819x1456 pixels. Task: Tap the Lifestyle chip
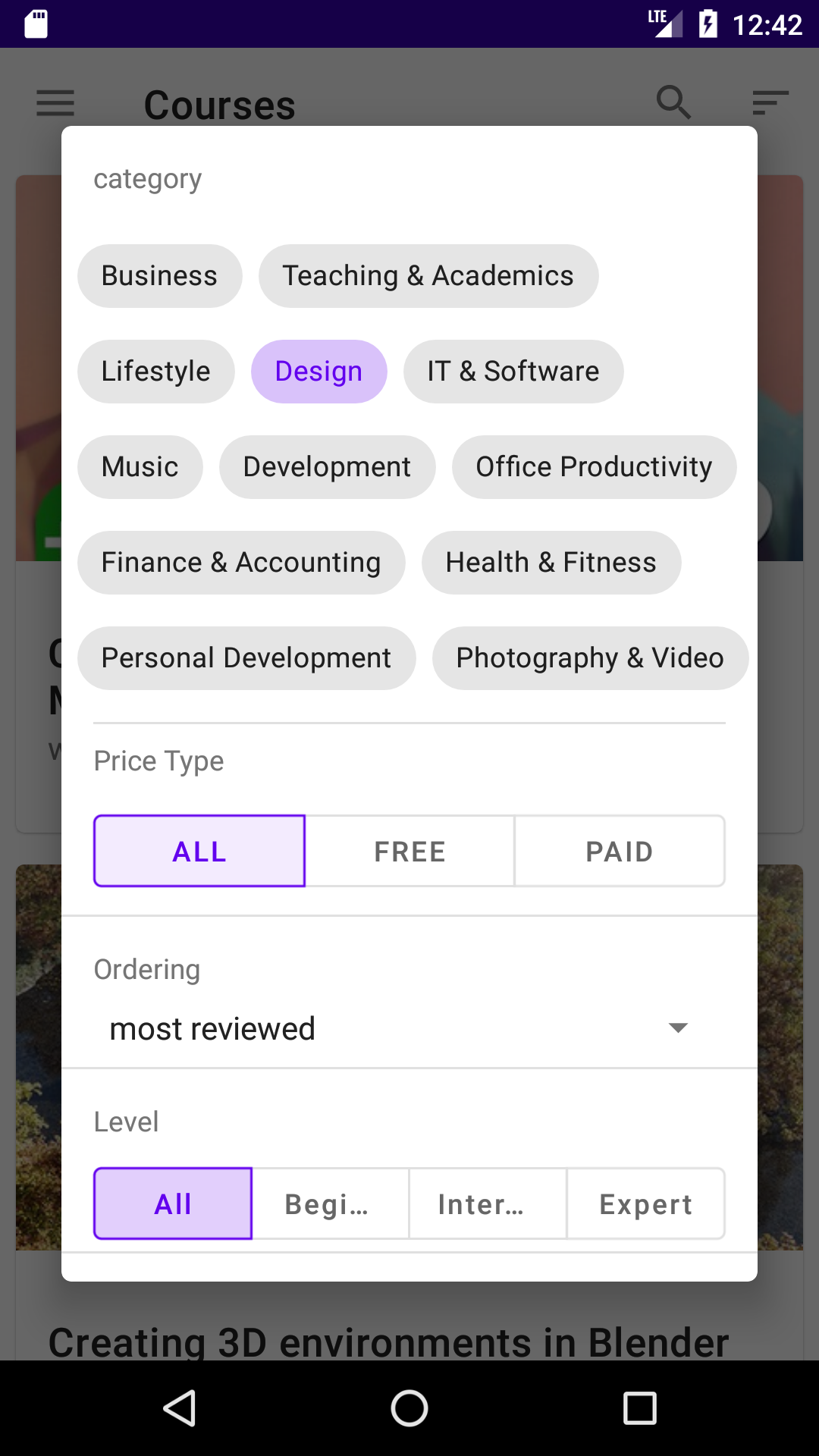(x=155, y=372)
